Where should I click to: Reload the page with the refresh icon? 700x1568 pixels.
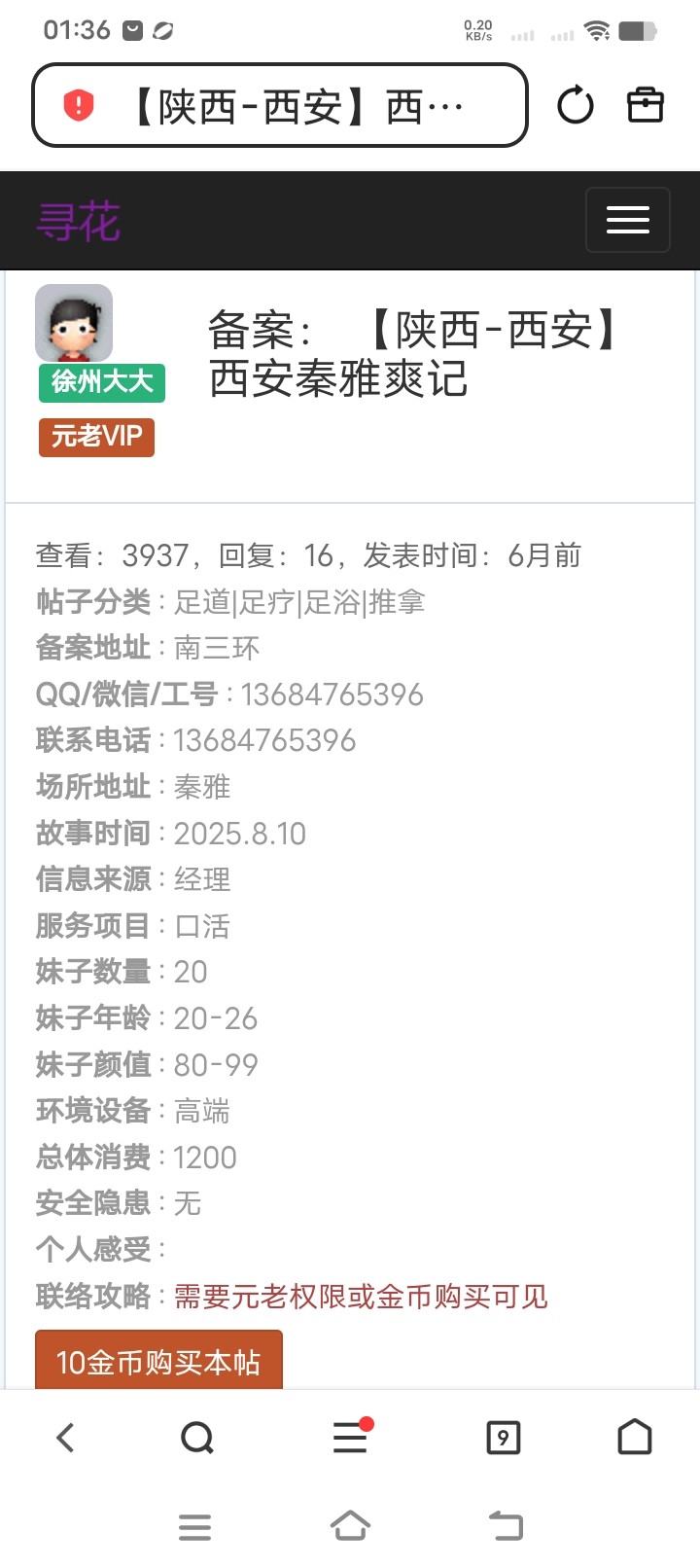click(x=575, y=105)
